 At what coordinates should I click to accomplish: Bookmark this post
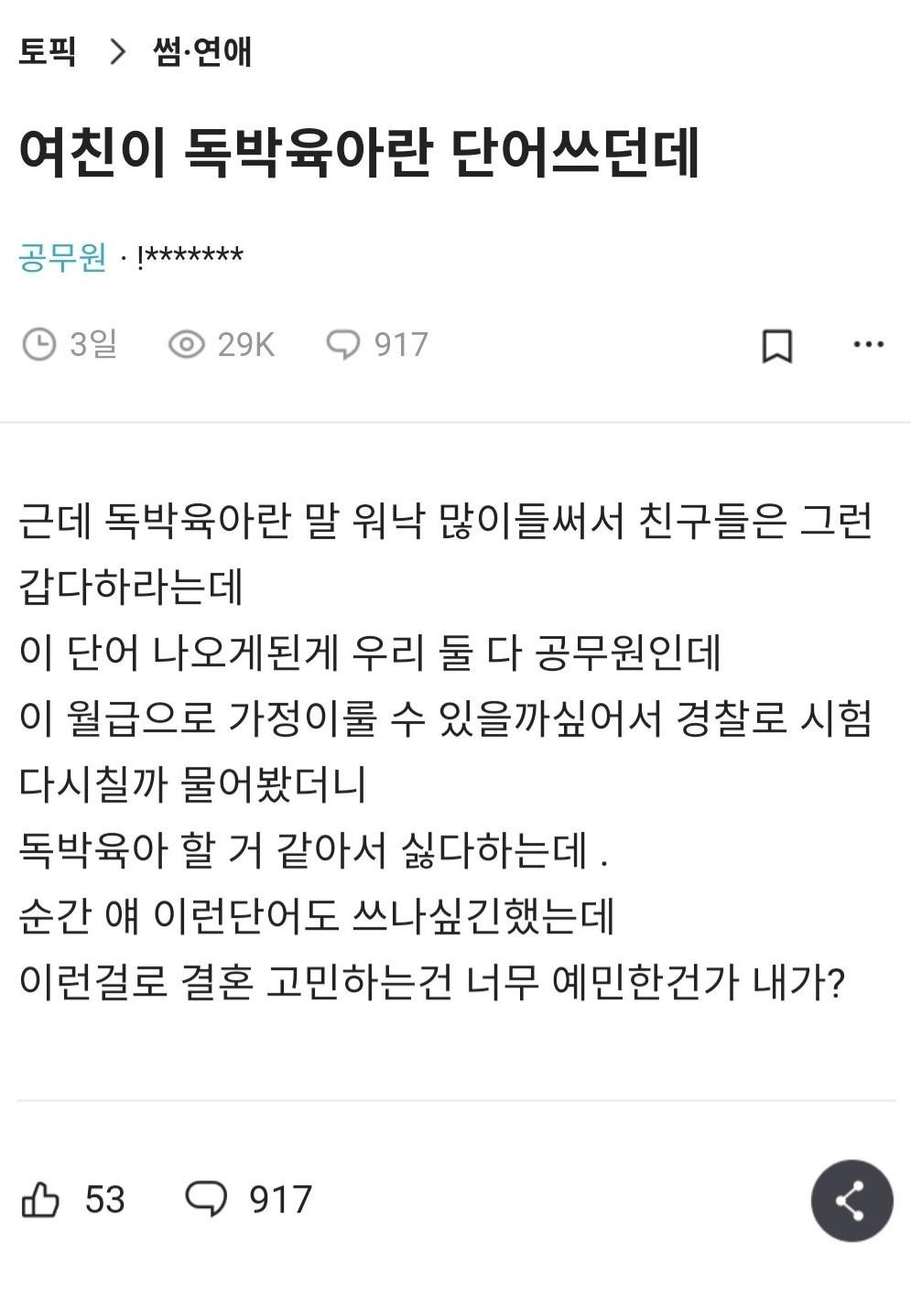tap(777, 346)
